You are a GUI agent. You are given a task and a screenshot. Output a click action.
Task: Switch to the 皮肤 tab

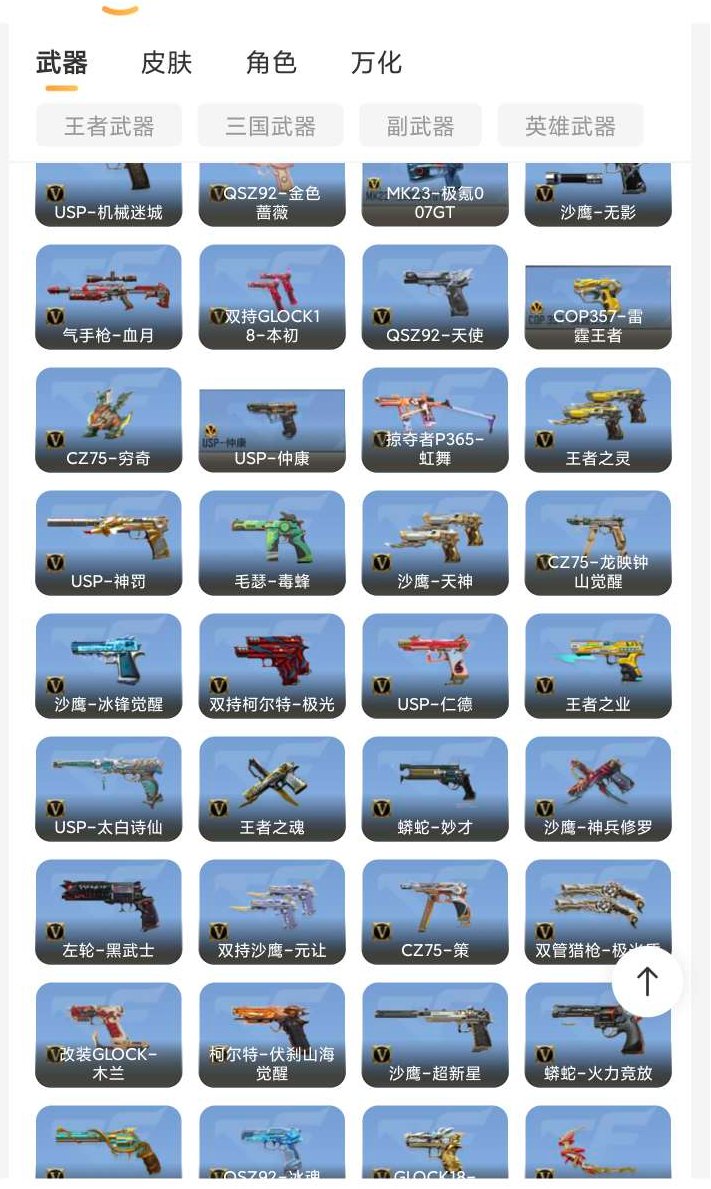point(166,63)
